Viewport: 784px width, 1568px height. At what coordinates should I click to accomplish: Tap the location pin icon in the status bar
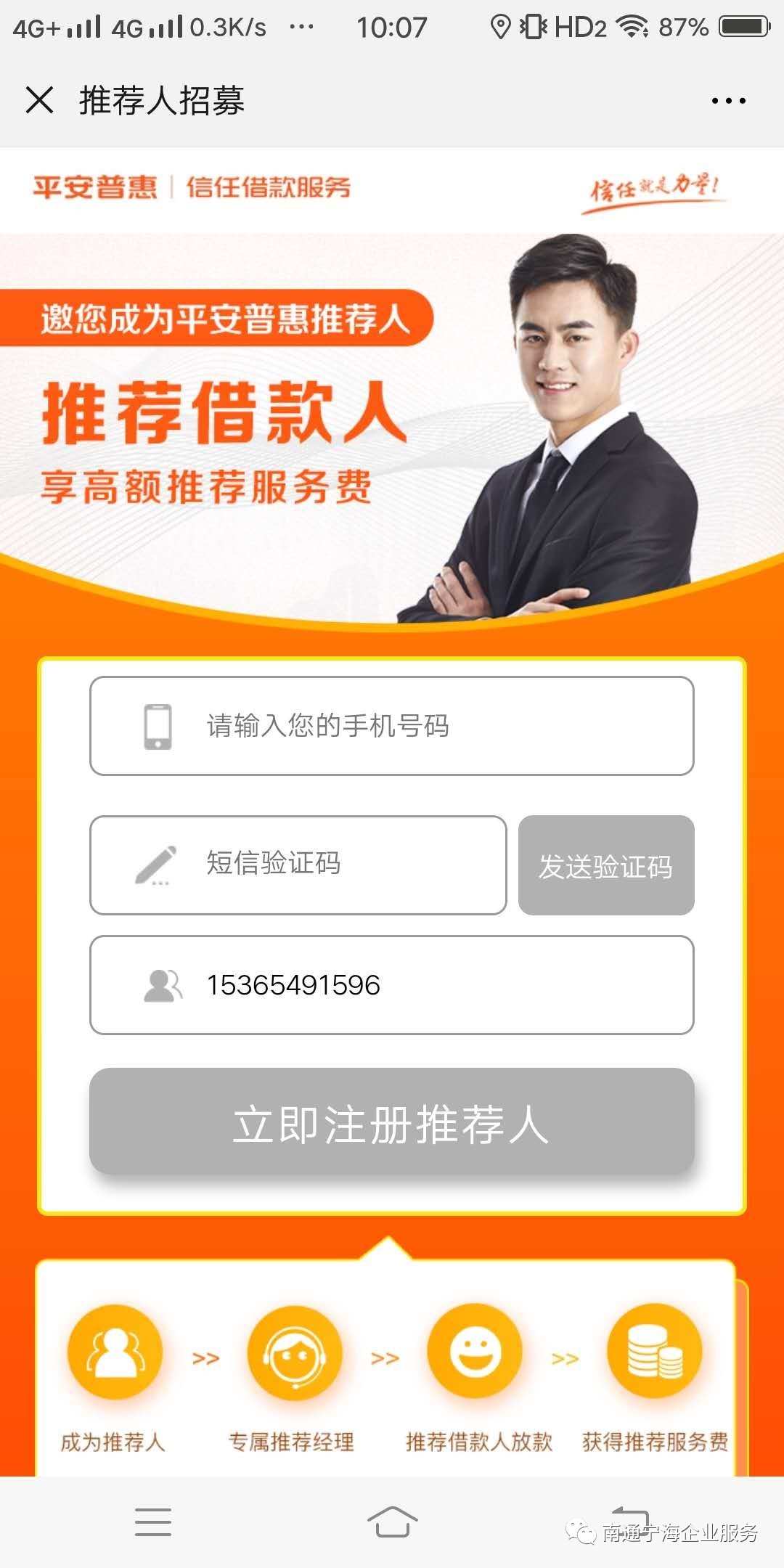point(500,26)
